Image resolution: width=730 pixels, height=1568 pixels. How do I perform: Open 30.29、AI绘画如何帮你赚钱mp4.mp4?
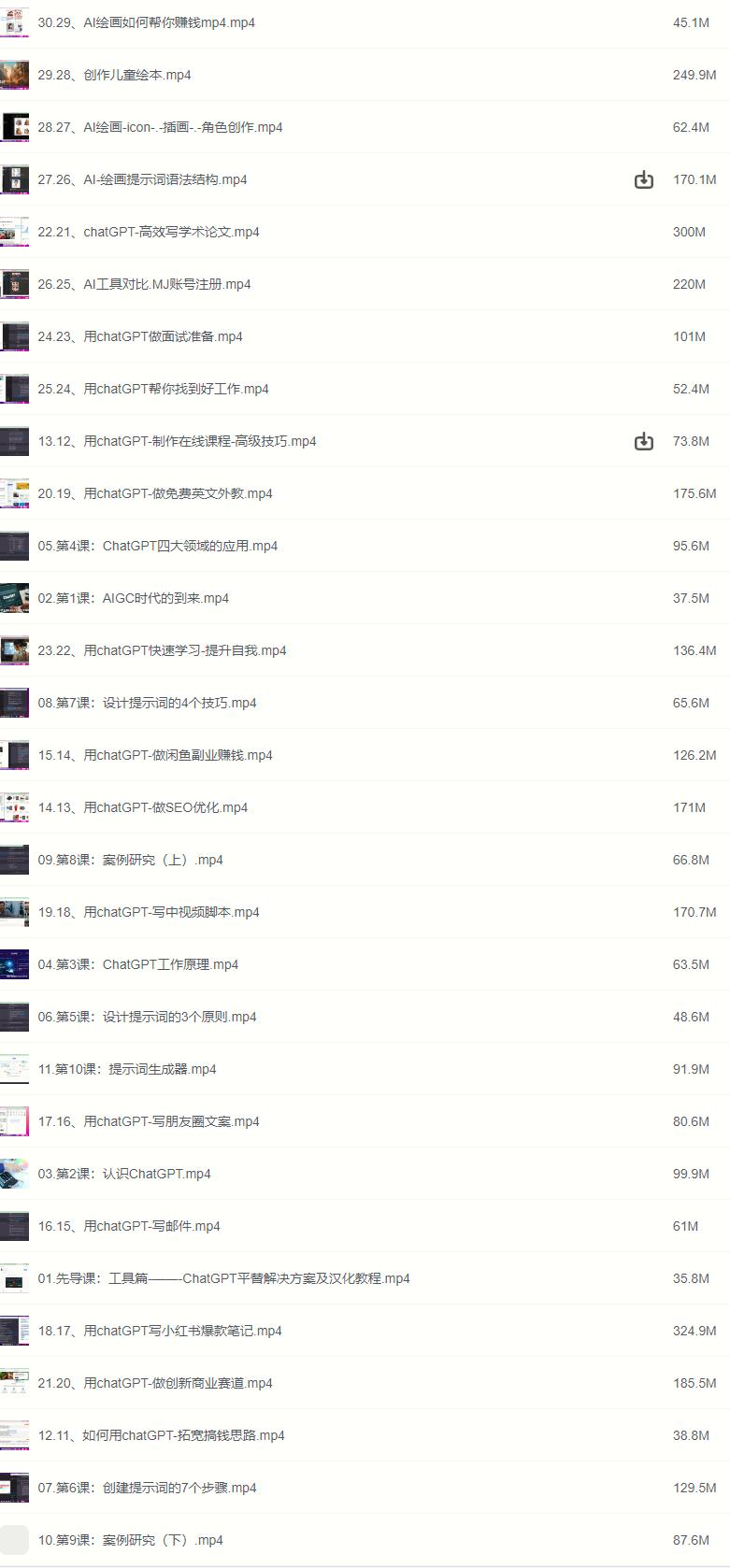(x=146, y=22)
